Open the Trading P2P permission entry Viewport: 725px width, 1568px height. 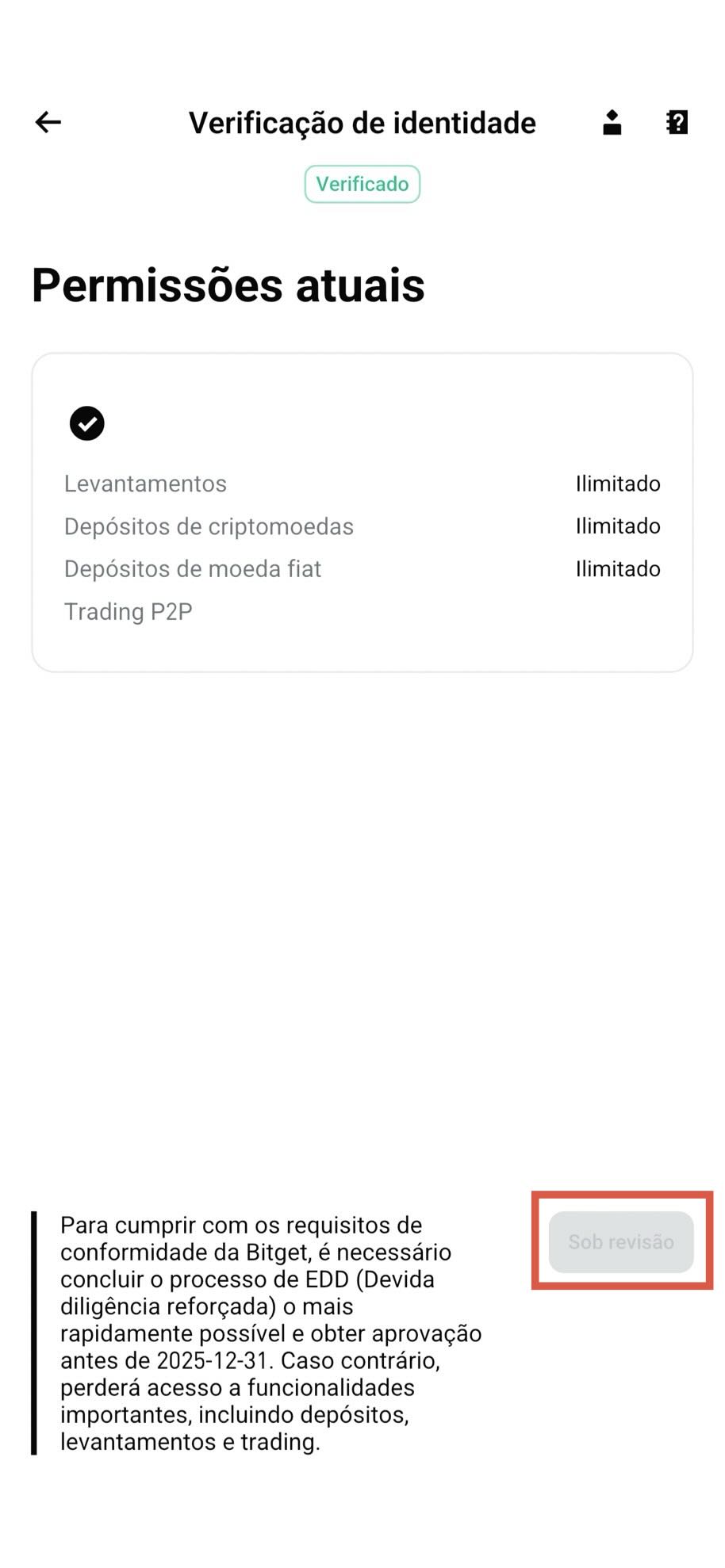(129, 611)
